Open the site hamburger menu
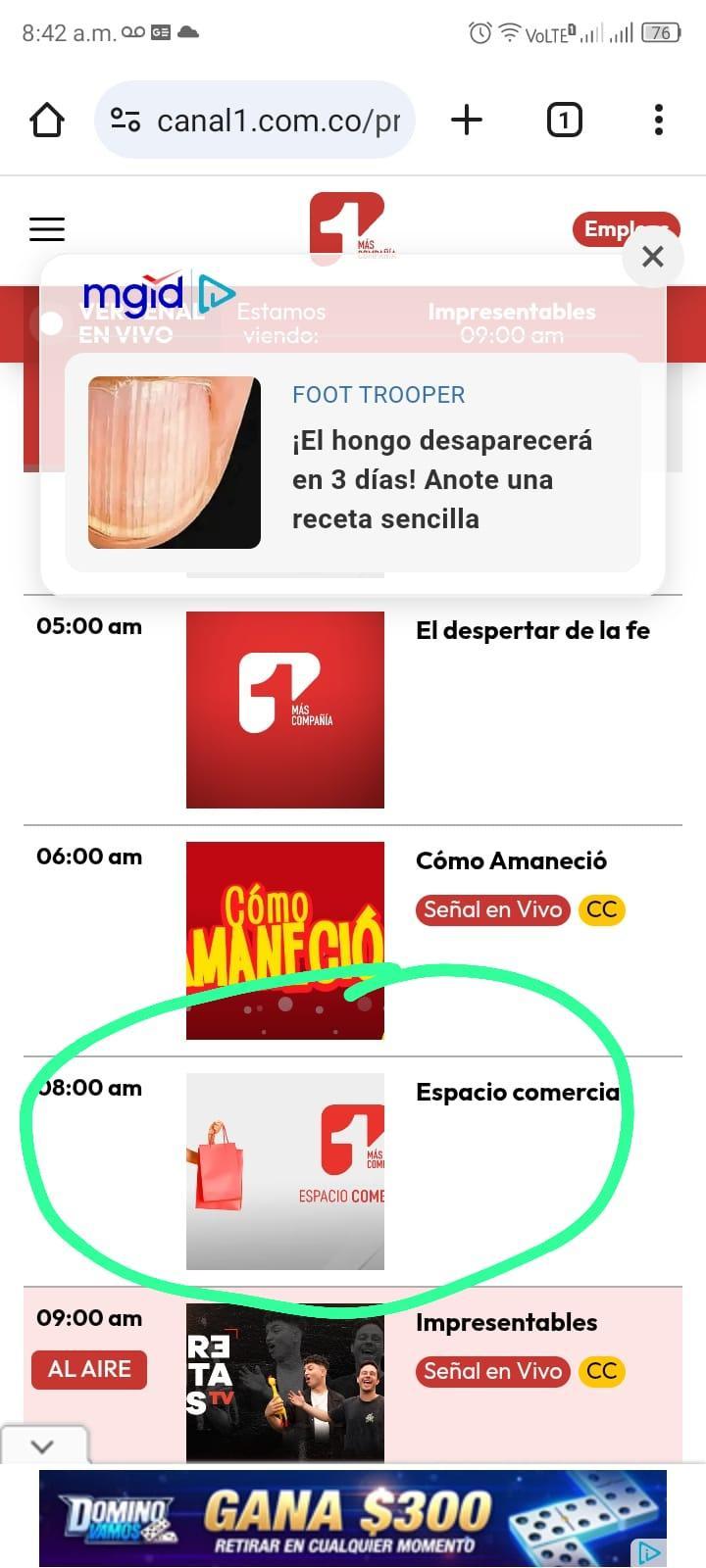This screenshot has height=1568, width=706. (47, 229)
